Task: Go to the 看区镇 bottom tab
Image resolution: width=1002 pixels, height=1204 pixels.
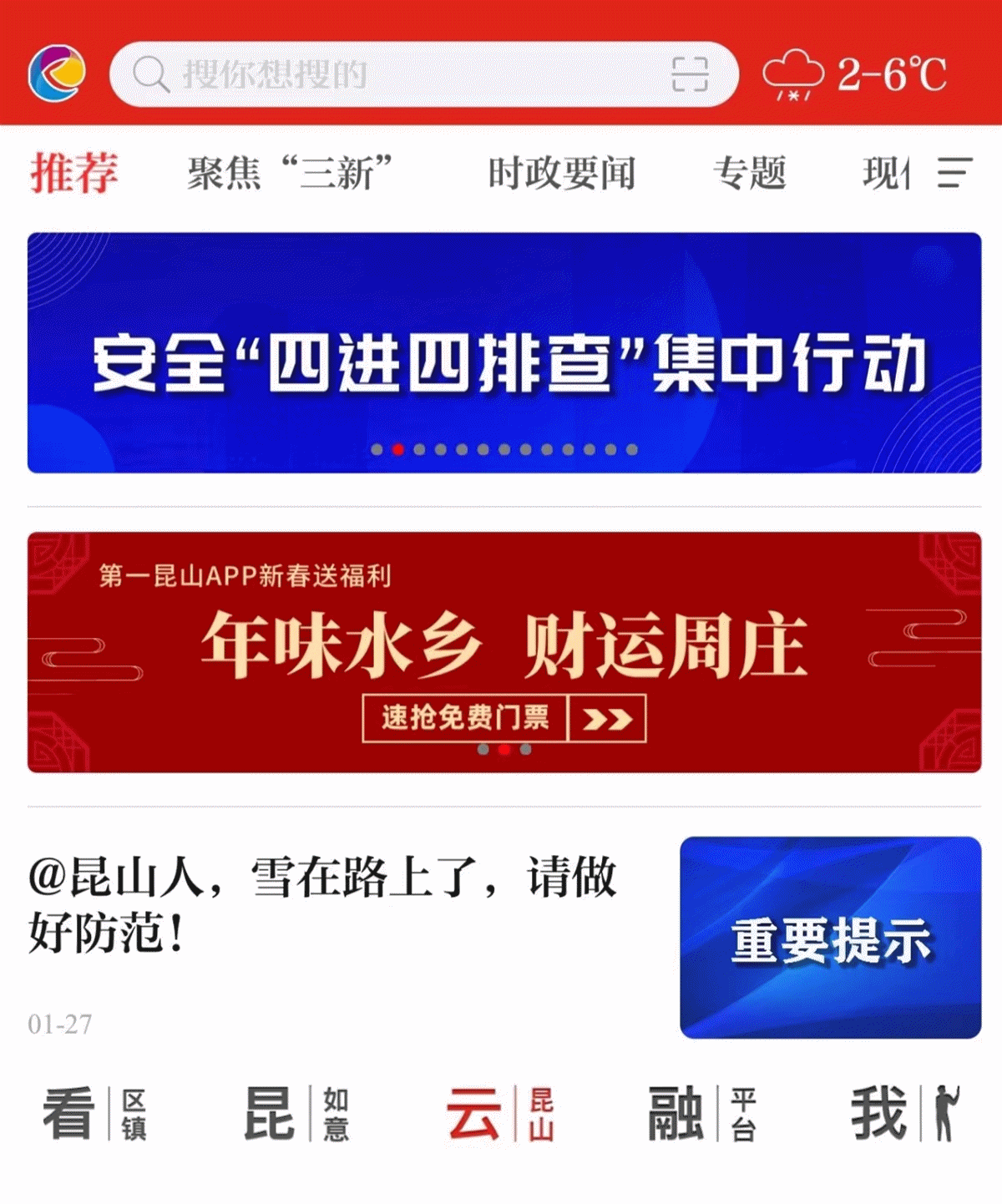Action: 95,1114
